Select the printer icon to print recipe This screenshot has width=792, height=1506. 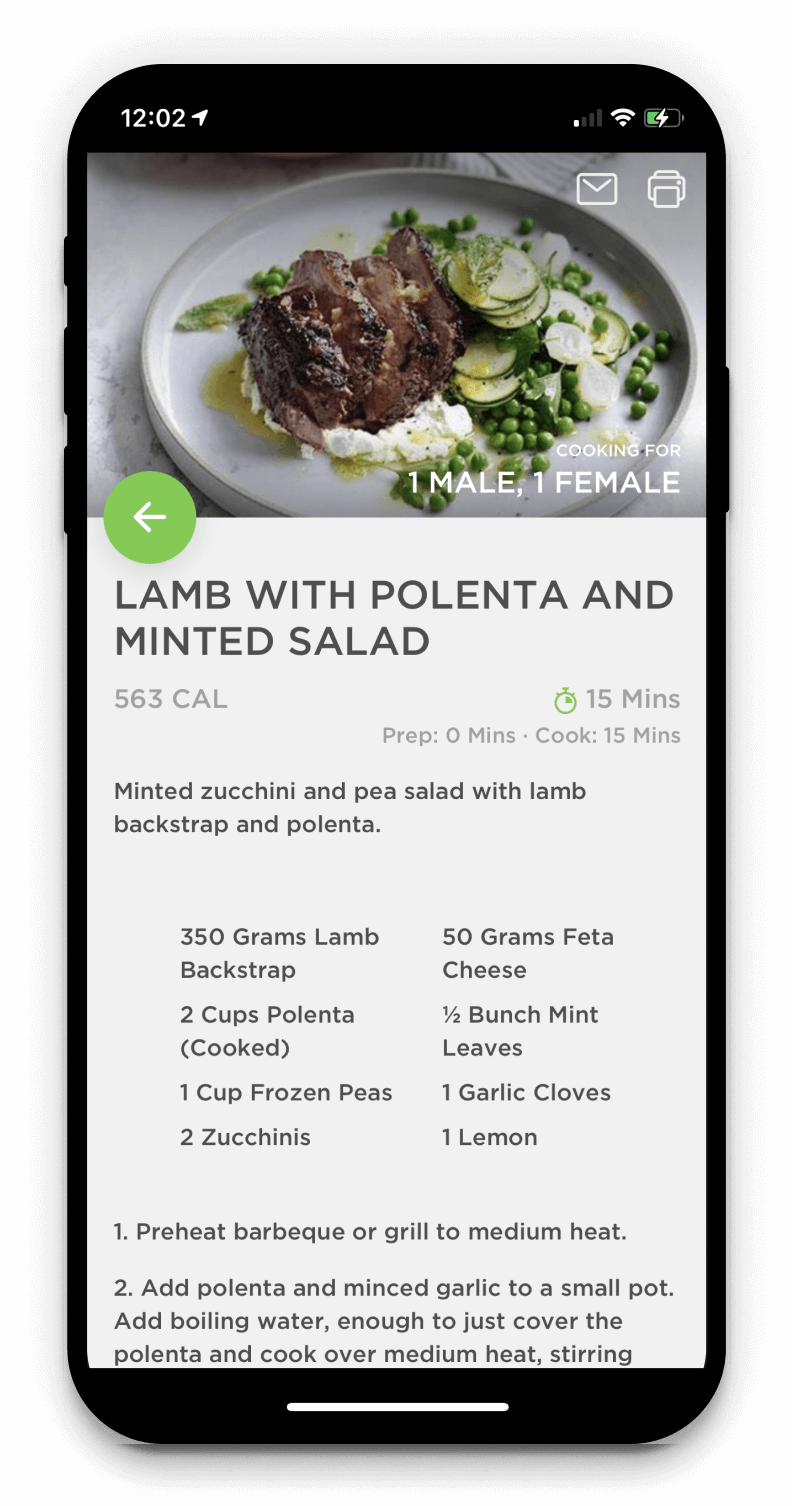pyautogui.click(x=665, y=189)
